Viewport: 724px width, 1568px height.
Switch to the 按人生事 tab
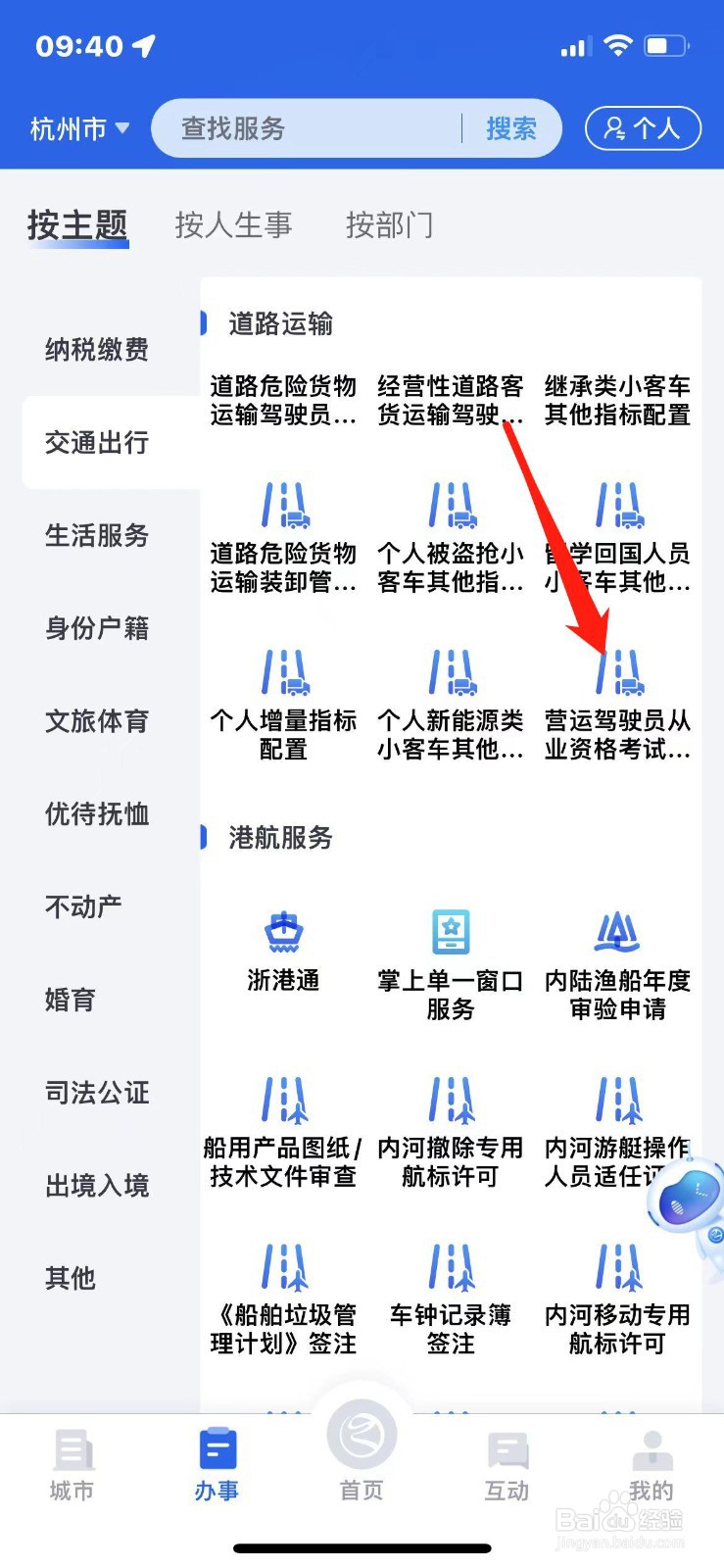(x=233, y=225)
